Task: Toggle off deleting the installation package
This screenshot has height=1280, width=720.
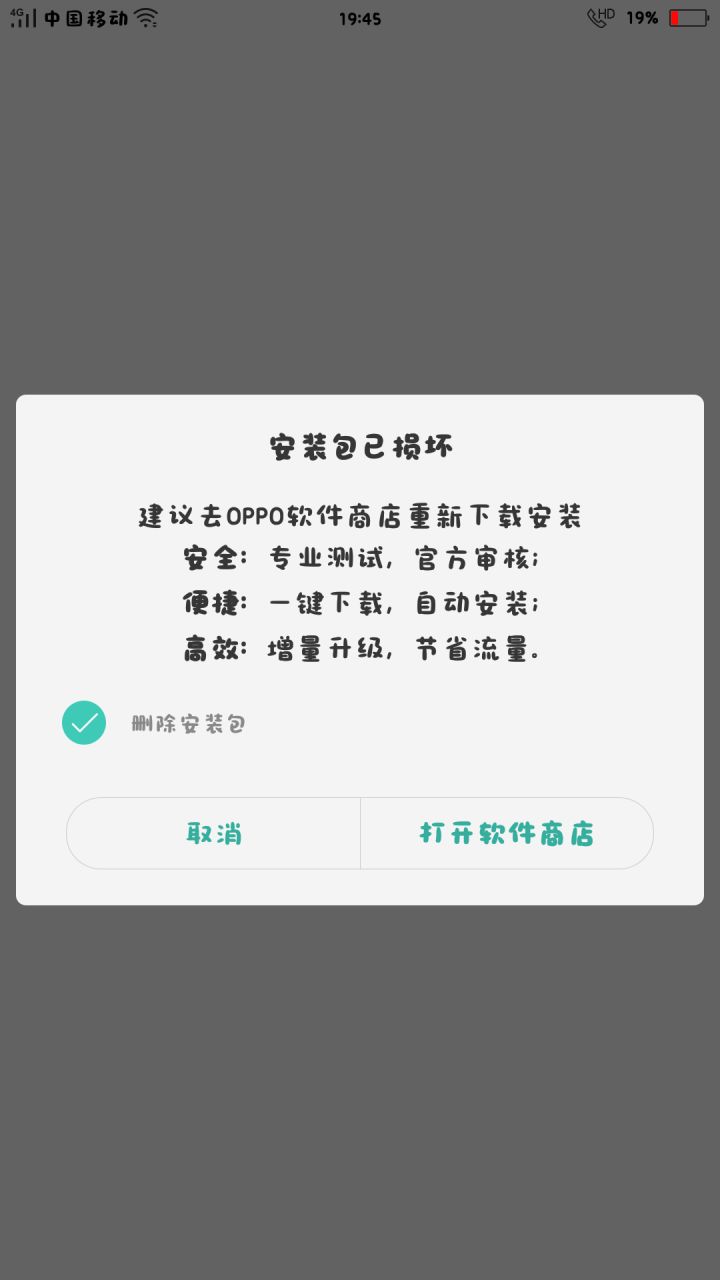Action: click(x=84, y=722)
